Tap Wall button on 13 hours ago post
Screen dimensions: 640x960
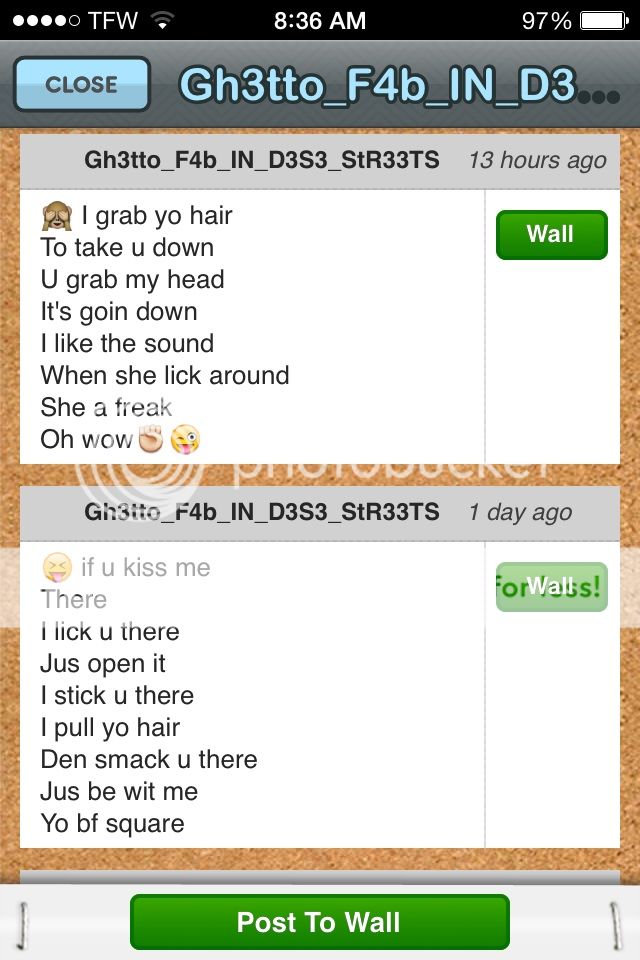(551, 235)
